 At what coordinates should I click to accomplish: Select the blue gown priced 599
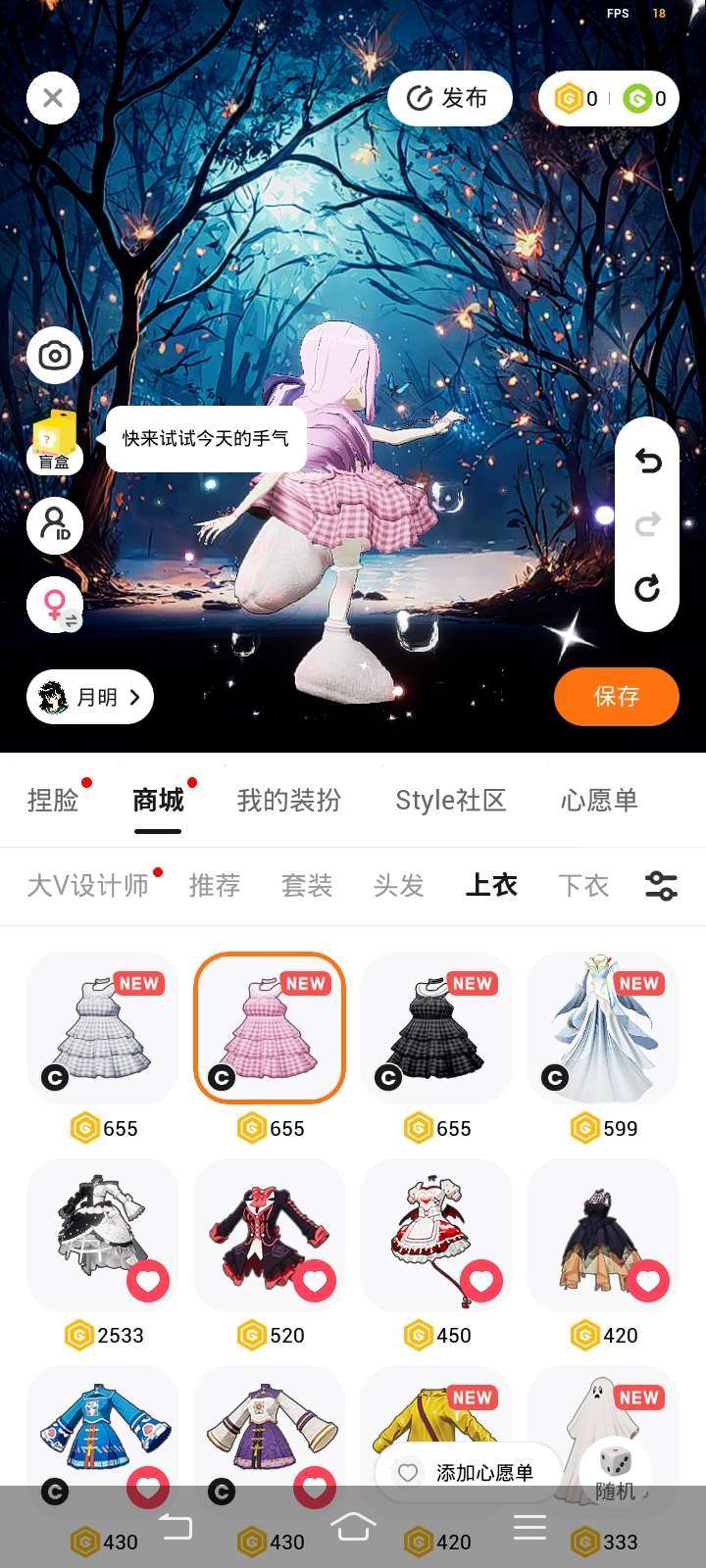tap(603, 1027)
